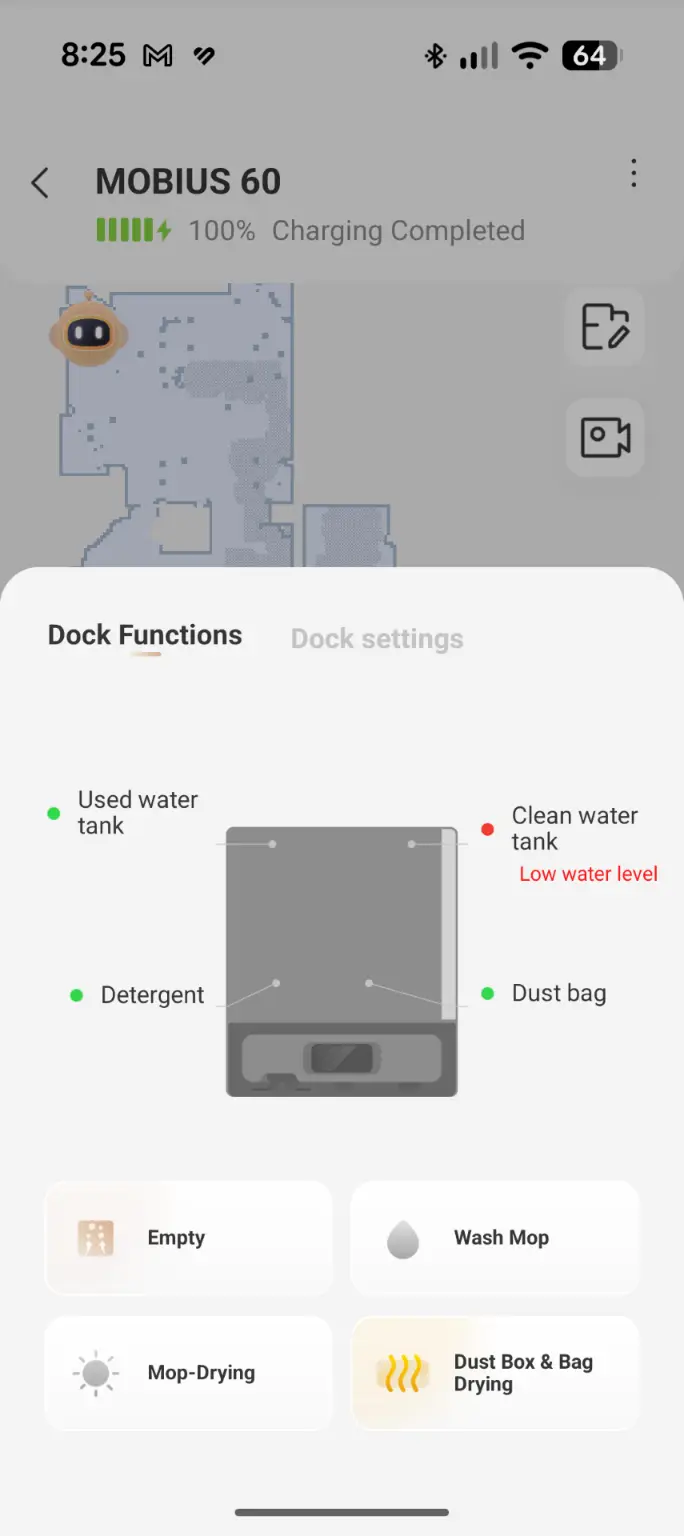Image resolution: width=684 pixels, height=1536 pixels.
Task: Open the three-dot overflow menu
Action: click(x=633, y=174)
